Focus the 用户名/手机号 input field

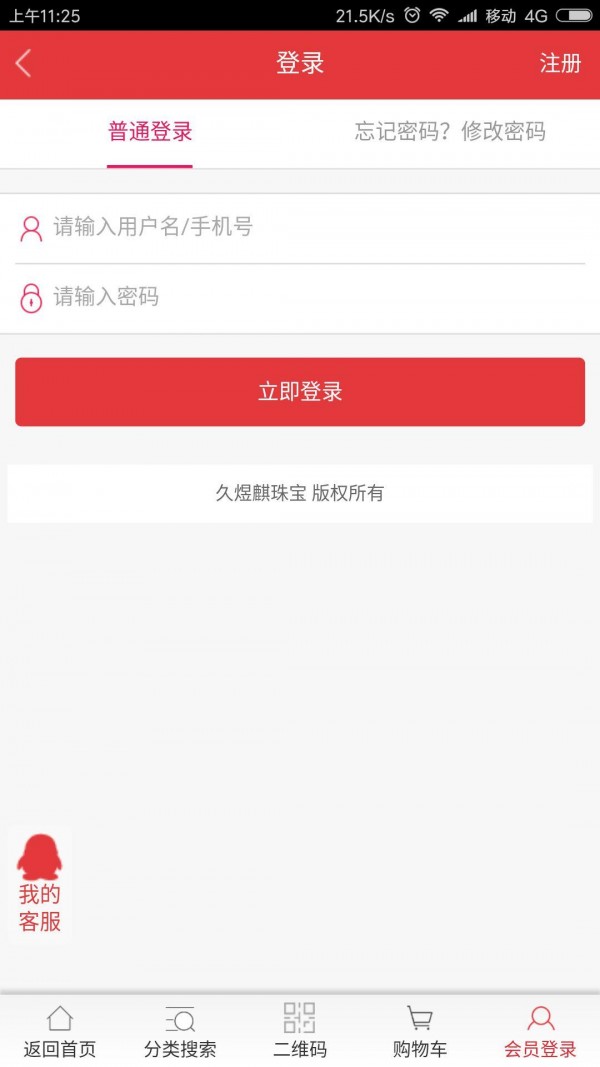[300, 227]
